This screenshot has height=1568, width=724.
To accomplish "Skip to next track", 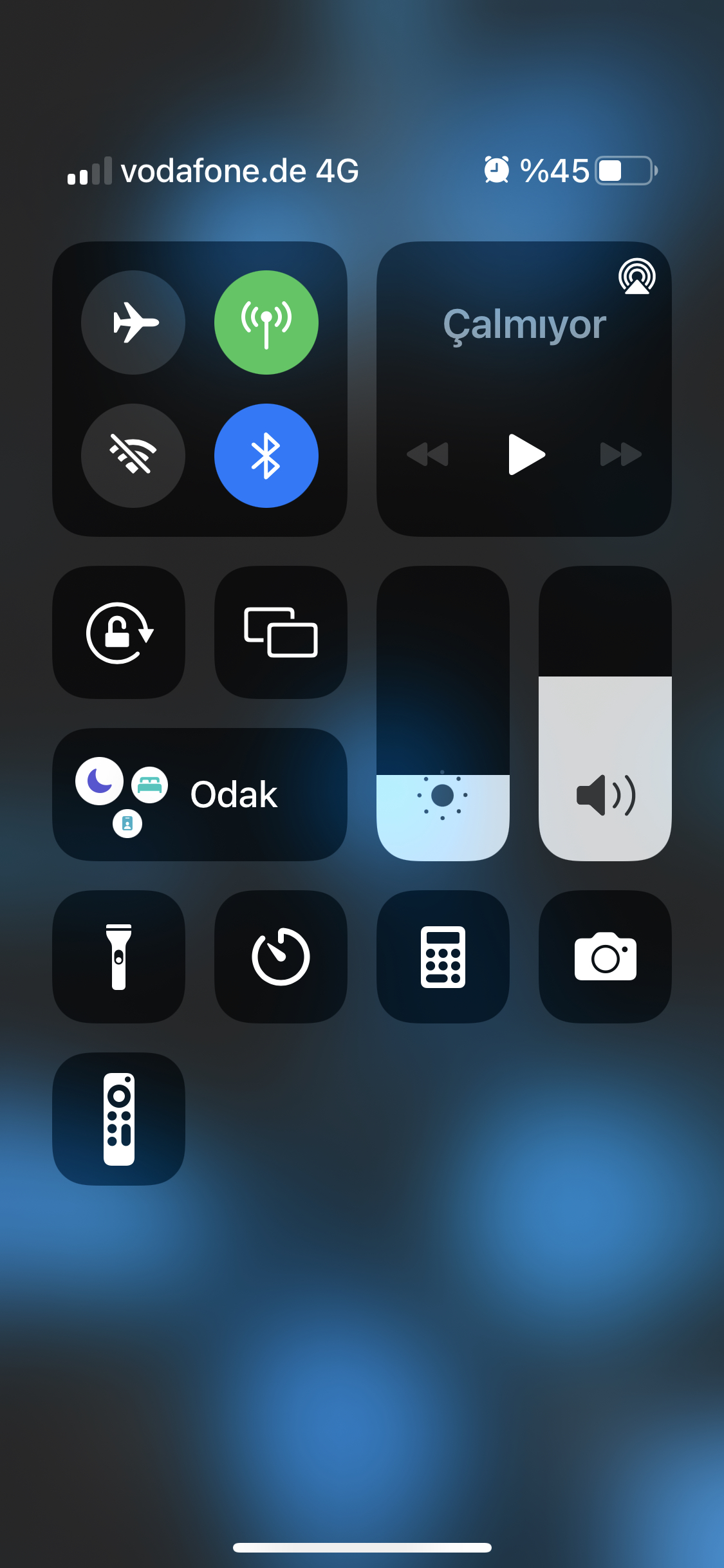I will tap(621, 454).
